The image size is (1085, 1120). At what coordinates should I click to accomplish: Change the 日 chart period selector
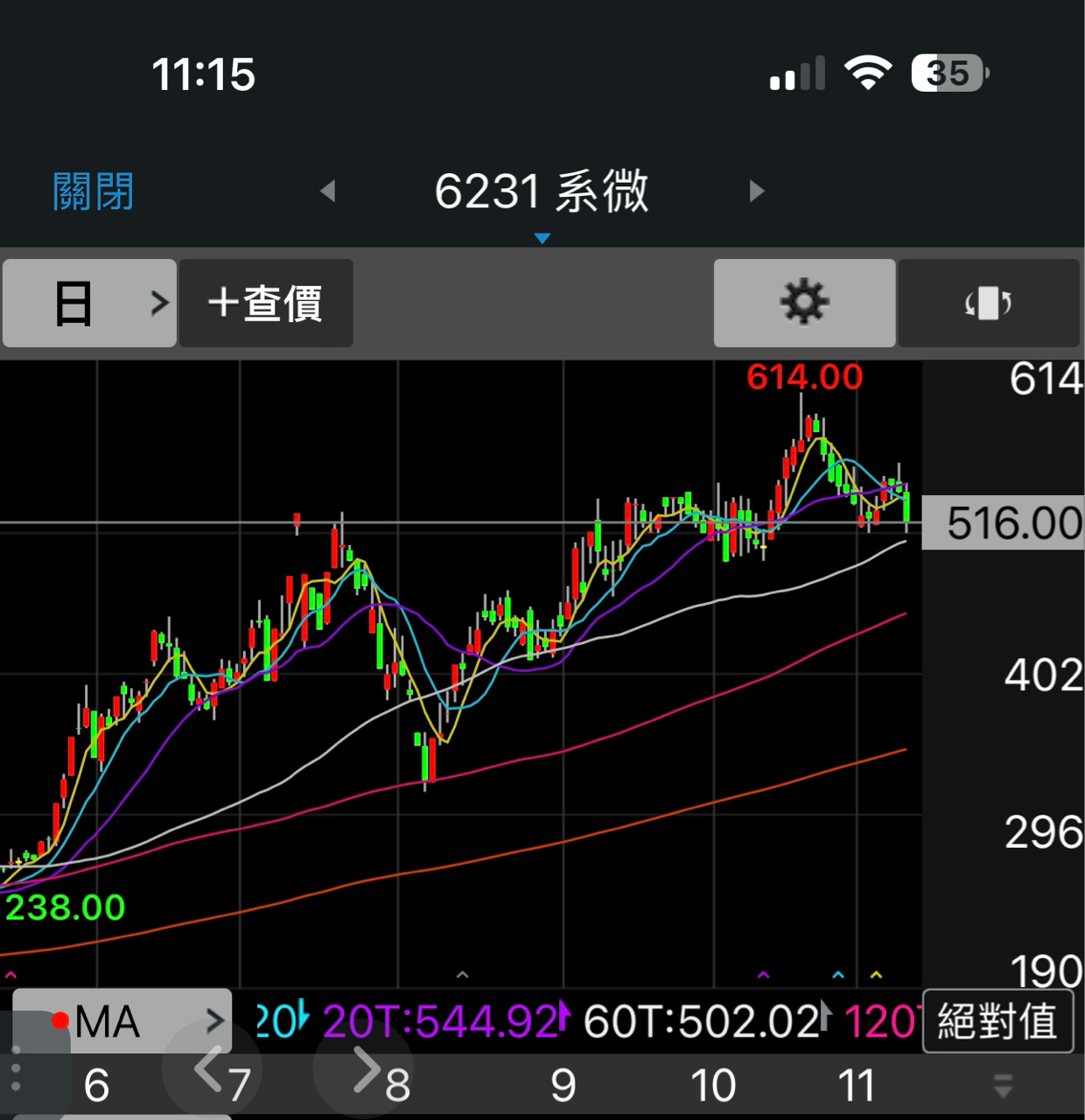pos(89,303)
